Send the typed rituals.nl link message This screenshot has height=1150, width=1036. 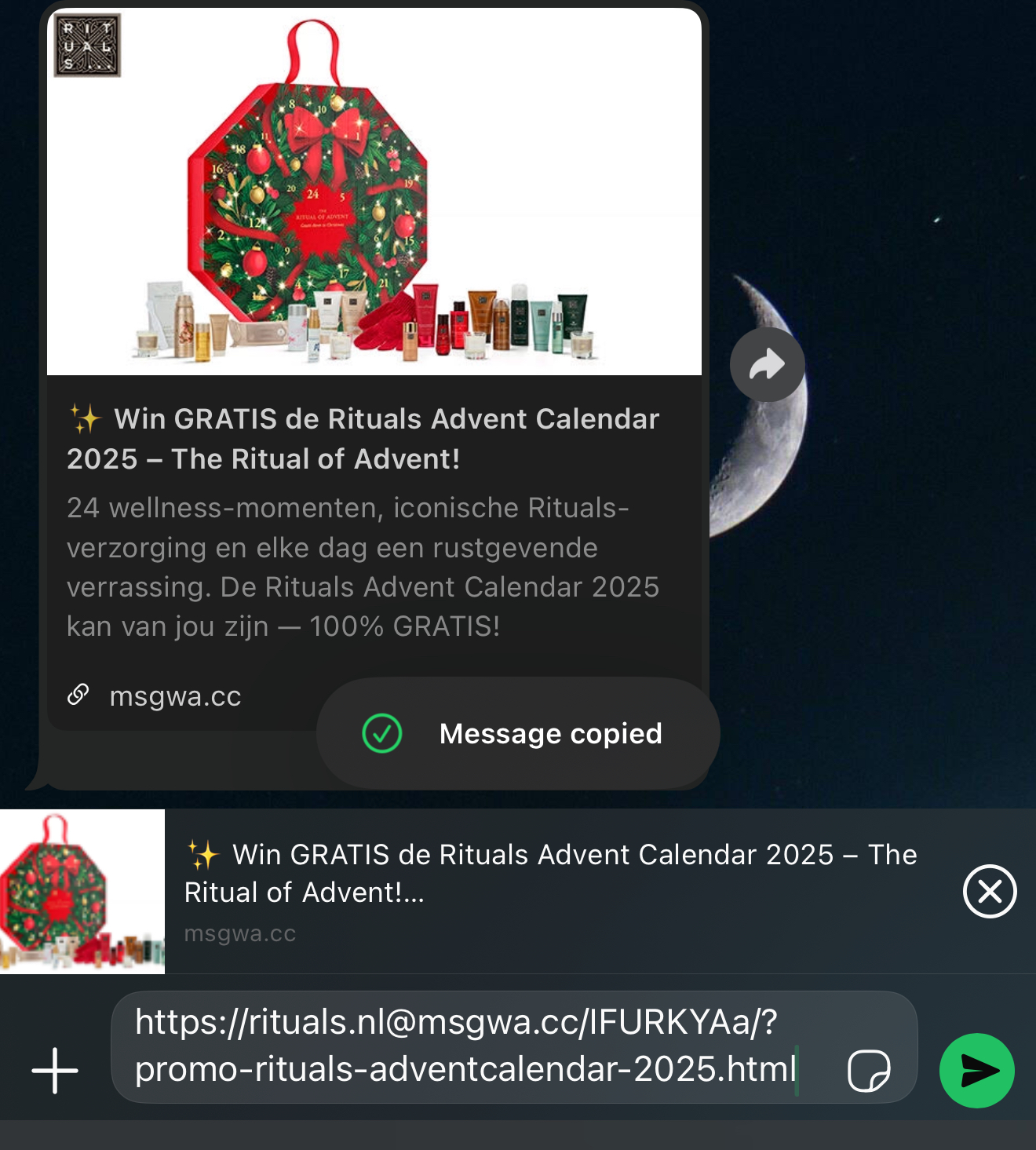(976, 1070)
